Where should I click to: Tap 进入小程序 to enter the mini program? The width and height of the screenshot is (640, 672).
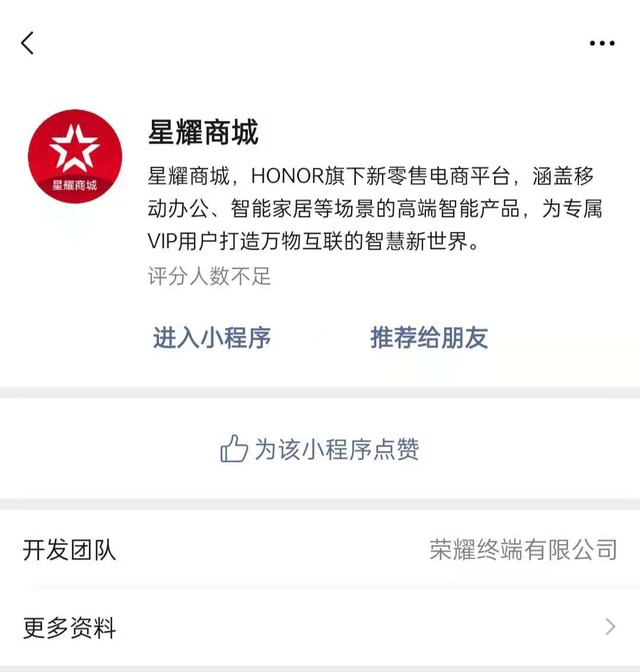pos(212,338)
